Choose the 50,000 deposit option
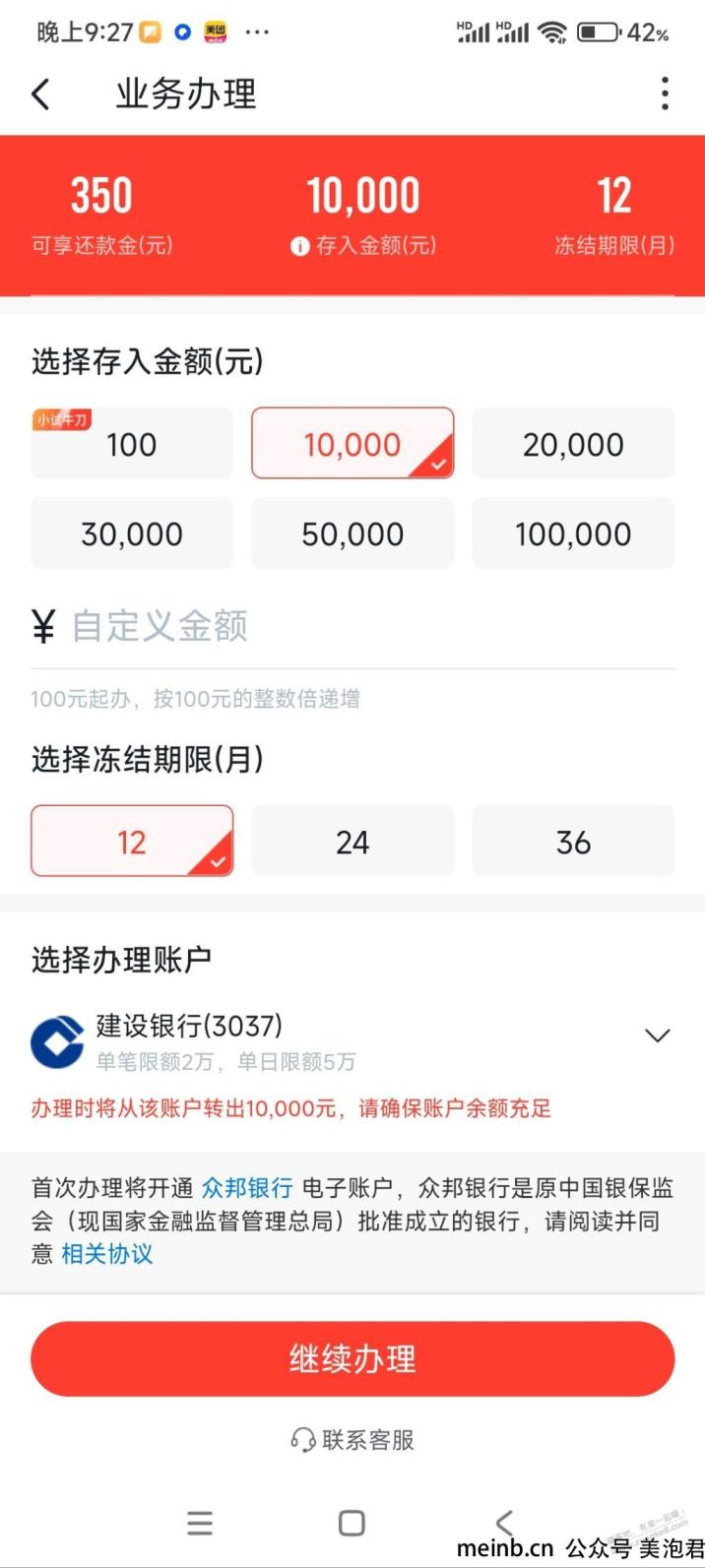 352,533
